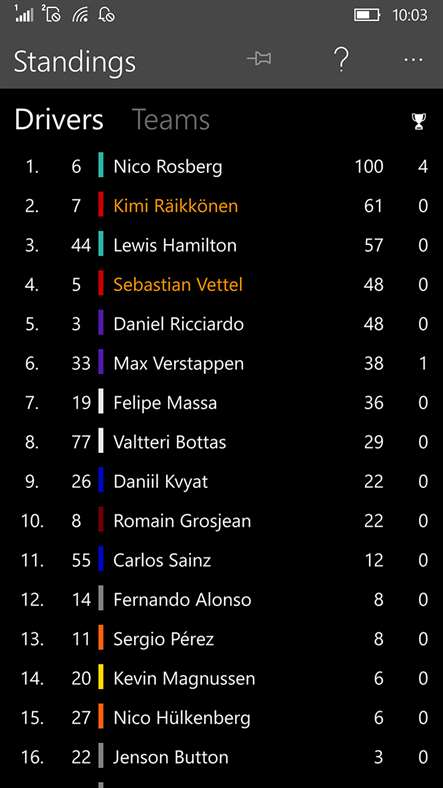
Task: View Jenson Button's details
Action: click(x=222, y=757)
